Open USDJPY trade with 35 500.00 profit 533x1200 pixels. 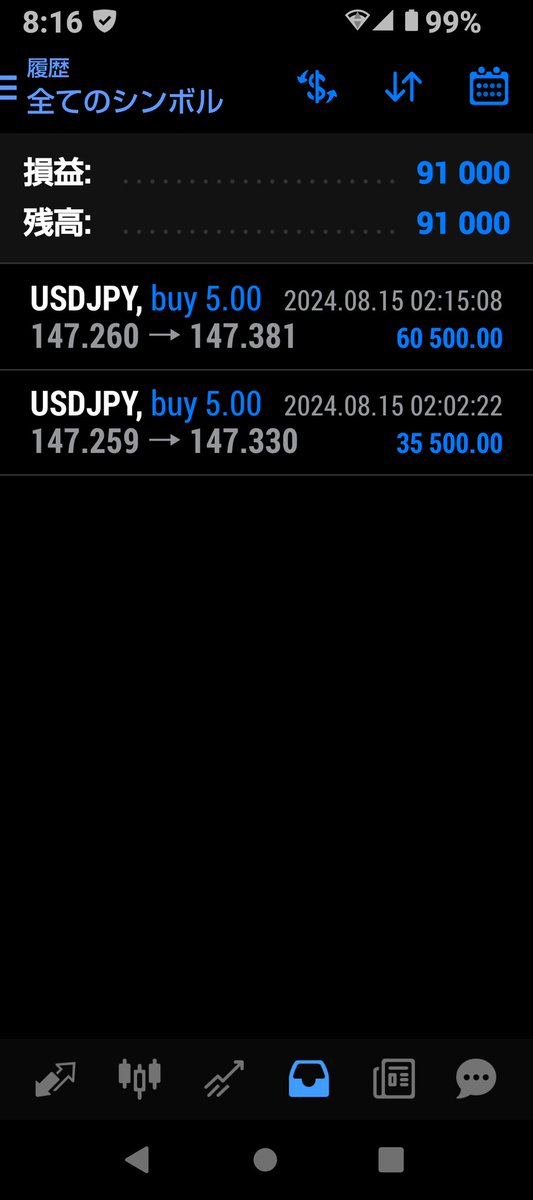[266, 423]
